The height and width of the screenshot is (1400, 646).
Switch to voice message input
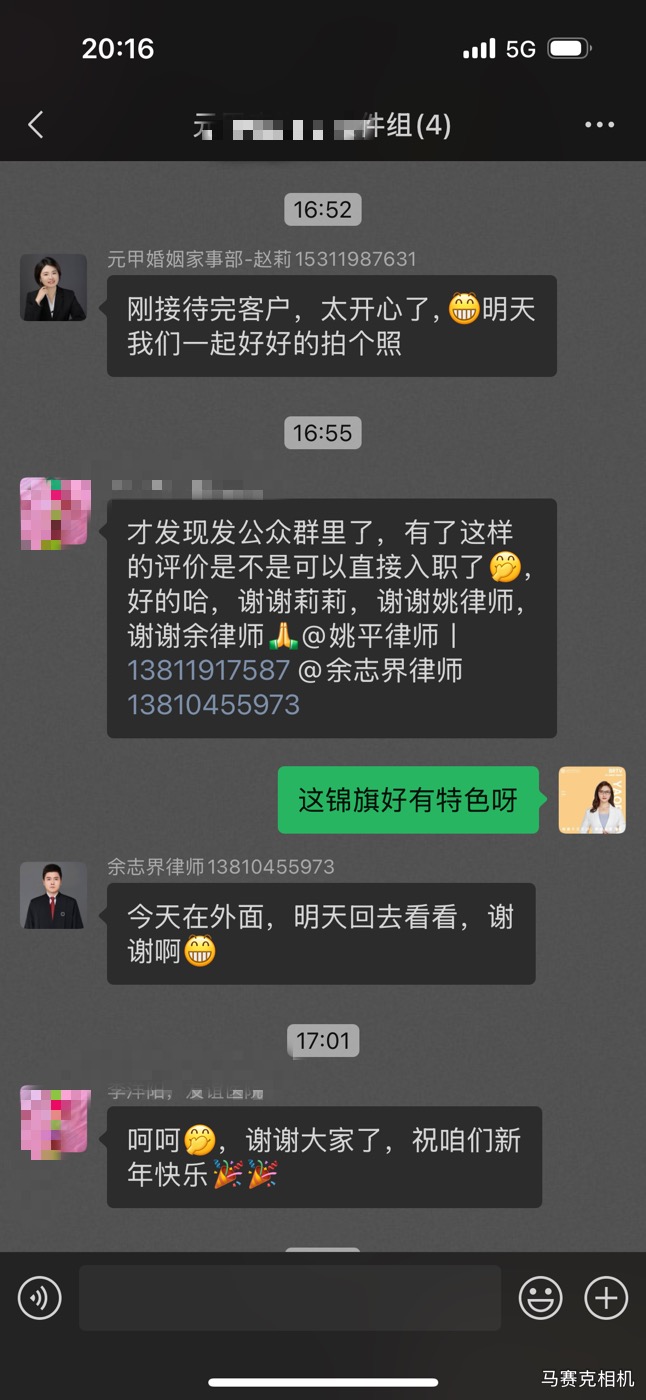tap(39, 1298)
